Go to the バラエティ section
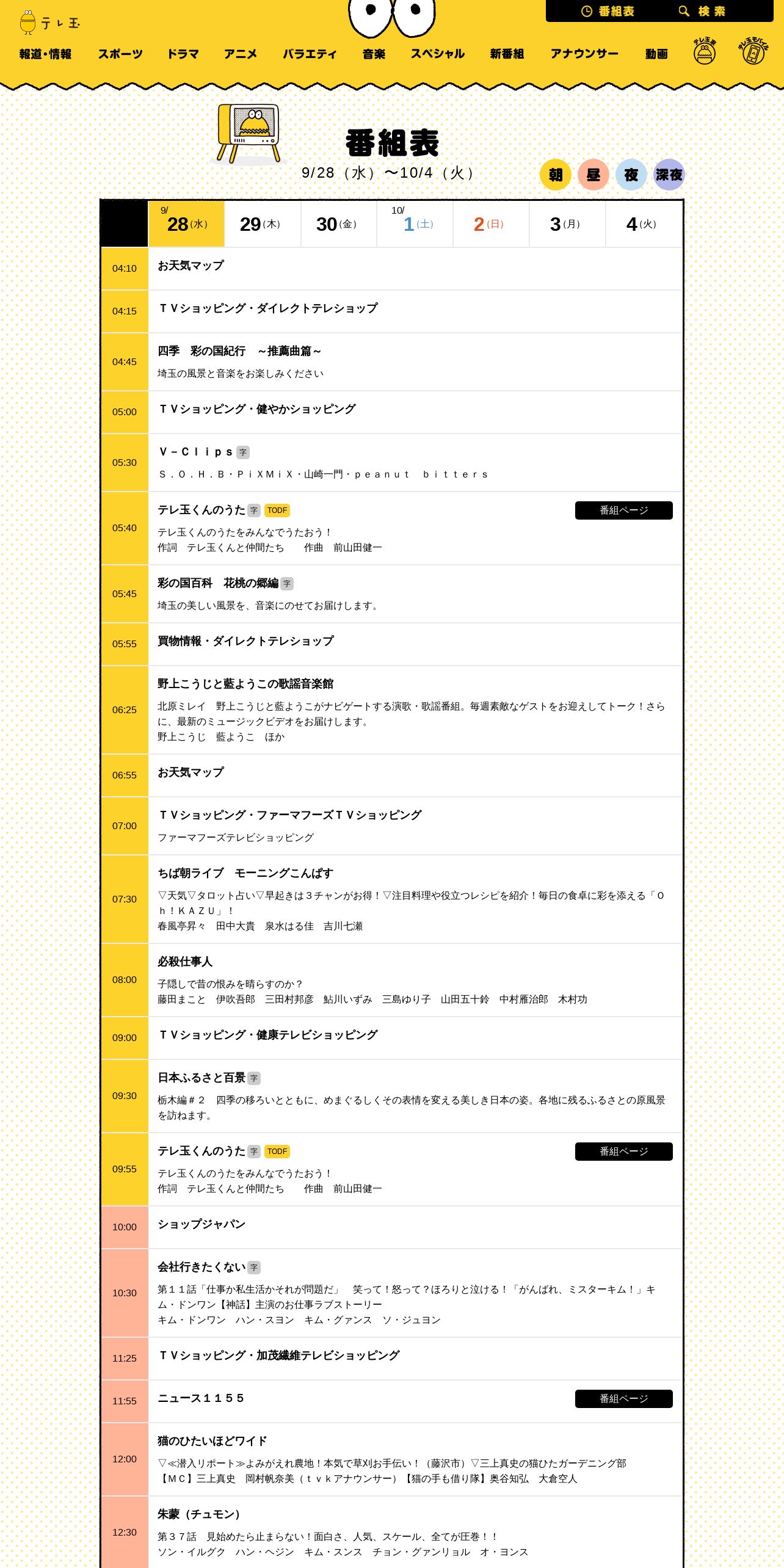The height and width of the screenshot is (1568, 784). click(x=310, y=54)
